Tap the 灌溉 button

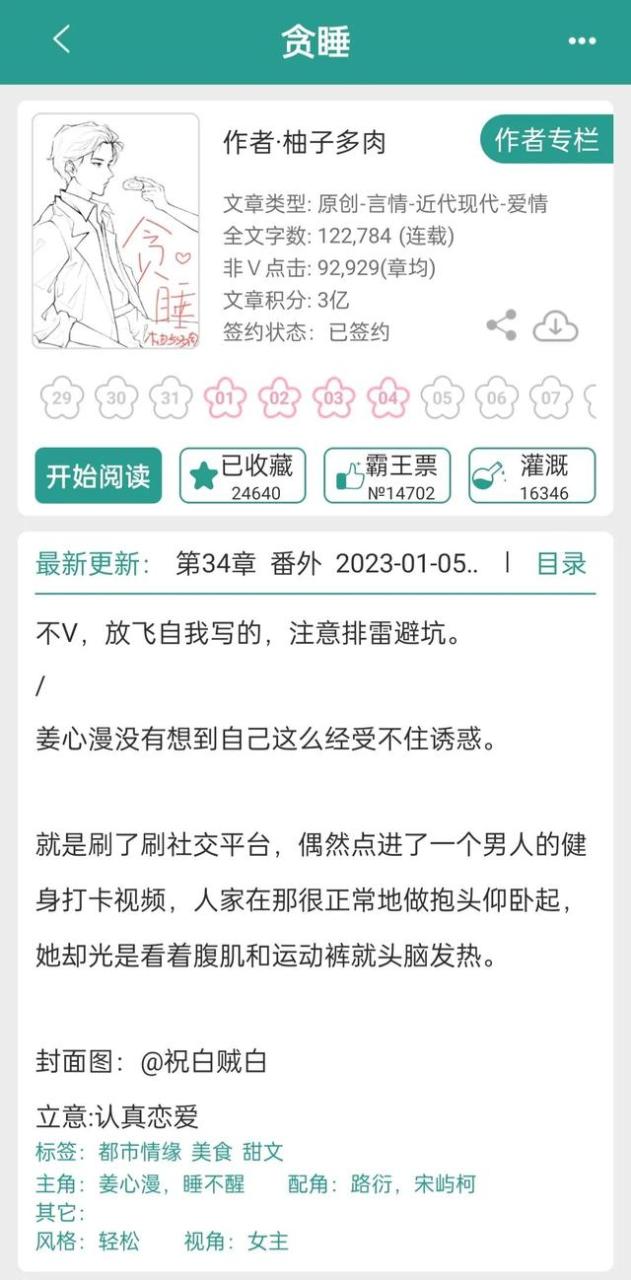click(x=532, y=476)
